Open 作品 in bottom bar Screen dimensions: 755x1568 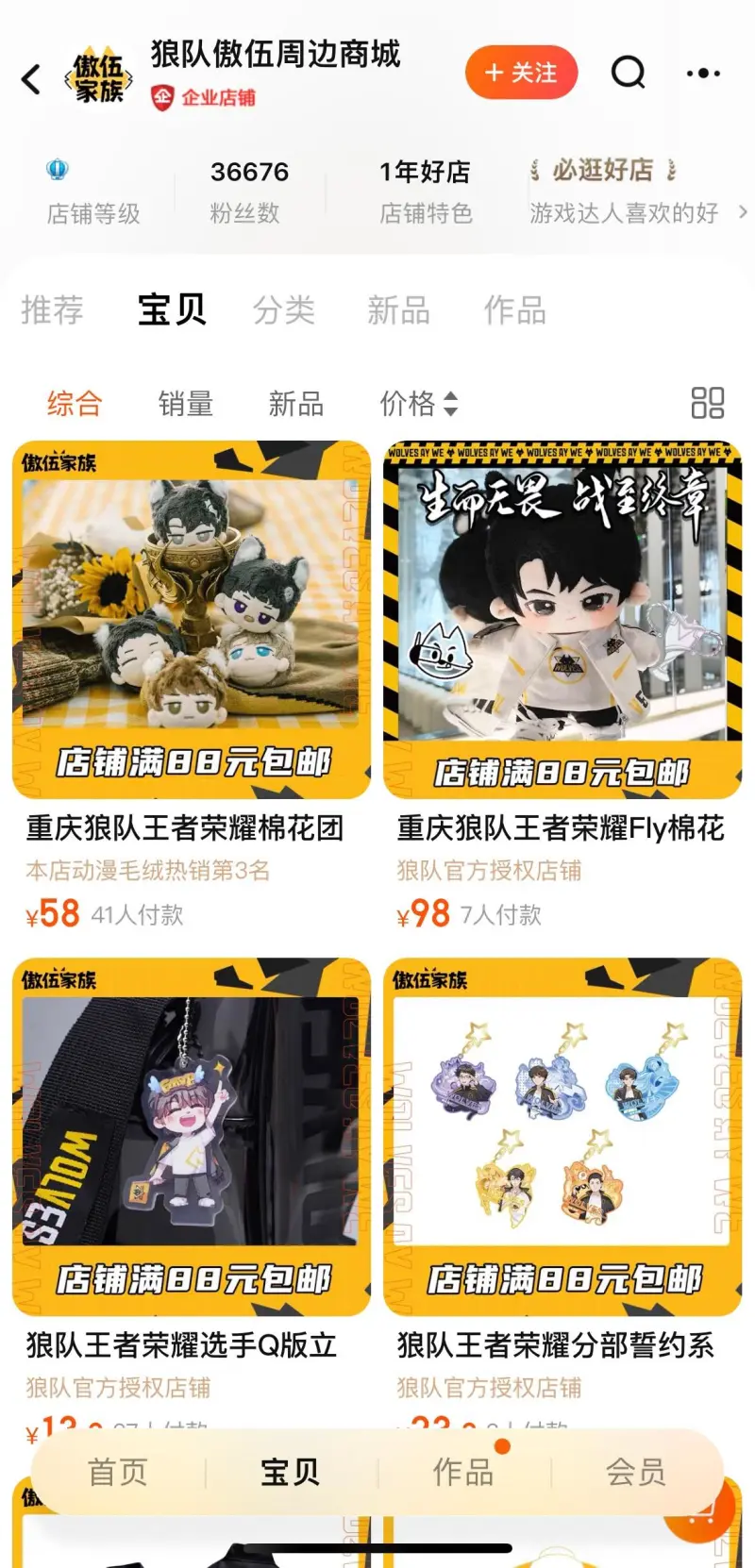pos(463,1472)
